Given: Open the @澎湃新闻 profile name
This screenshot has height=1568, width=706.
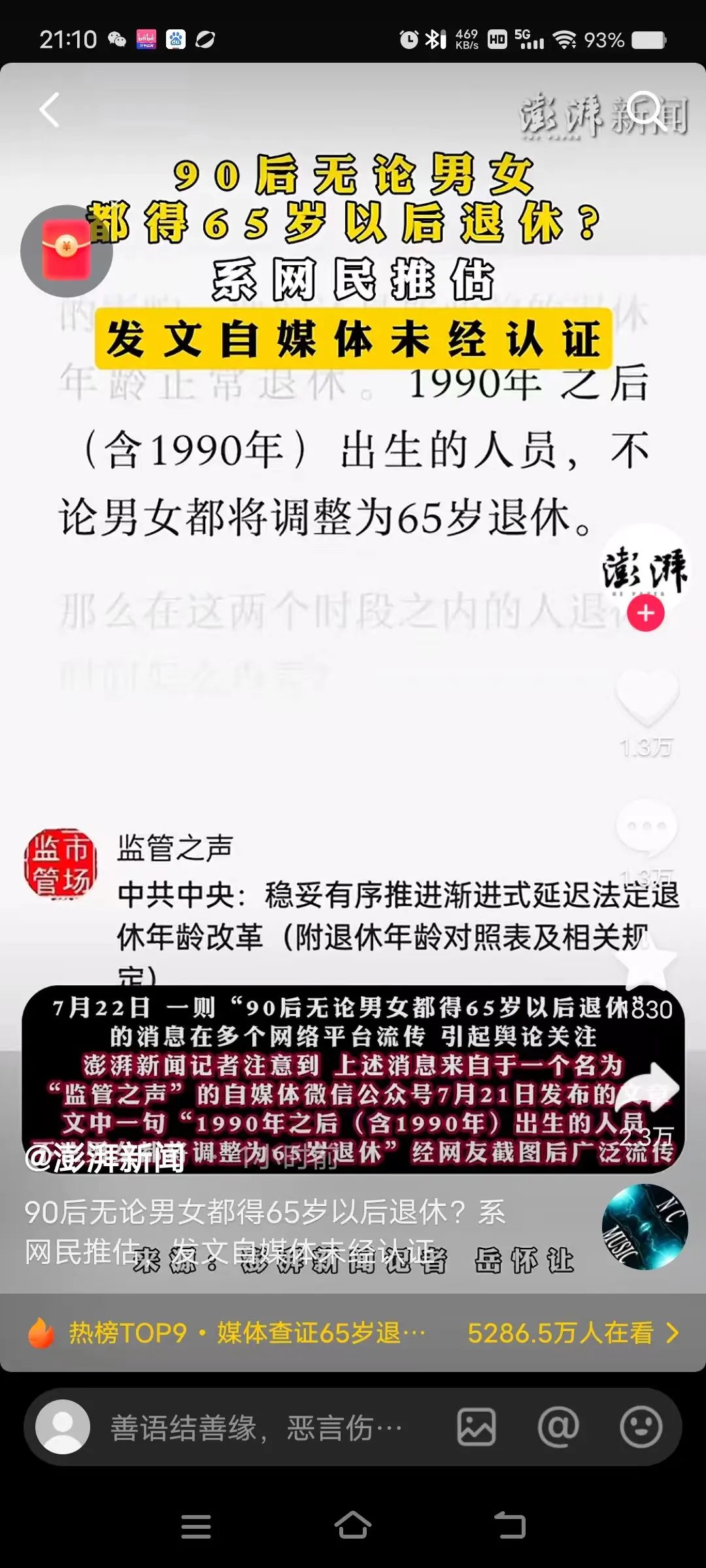Looking at the screenshot, I should pos(105,1158).
